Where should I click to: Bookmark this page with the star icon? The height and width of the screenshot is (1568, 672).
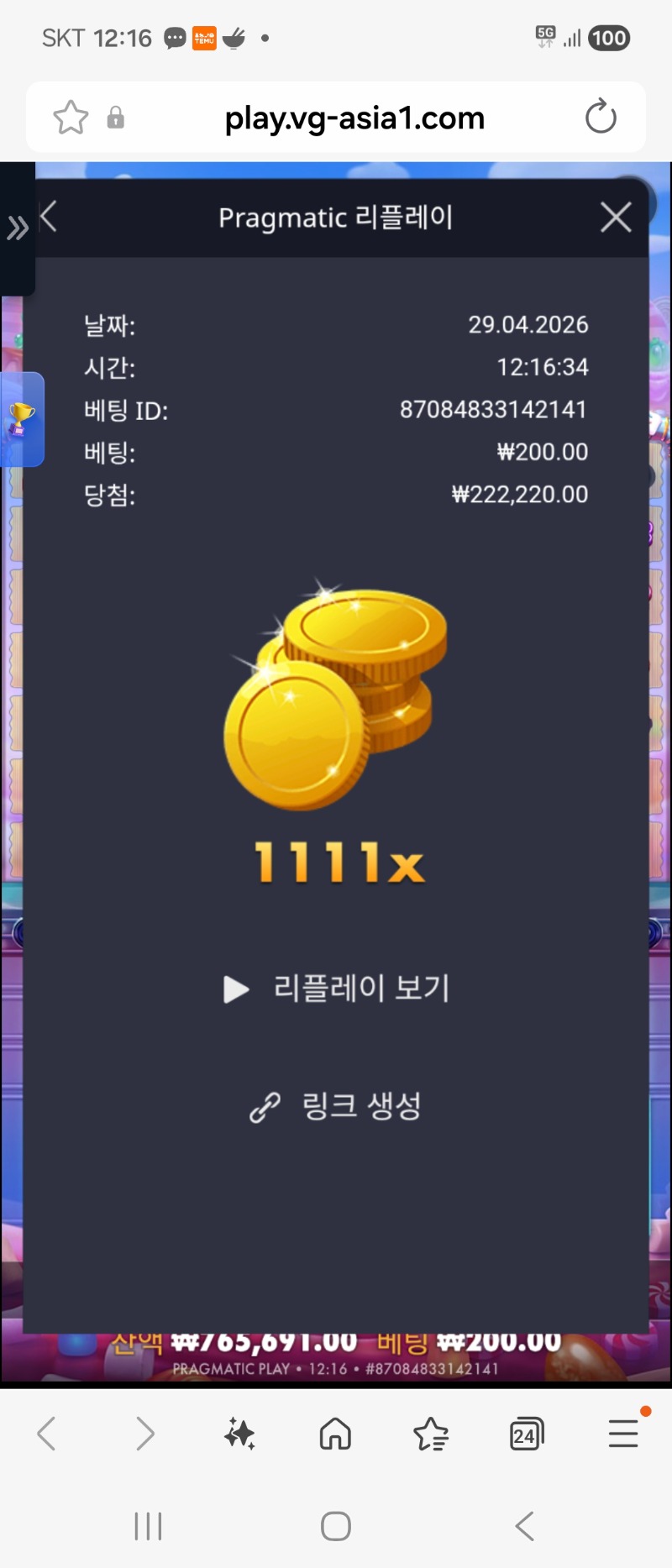[x=71, y=118]
